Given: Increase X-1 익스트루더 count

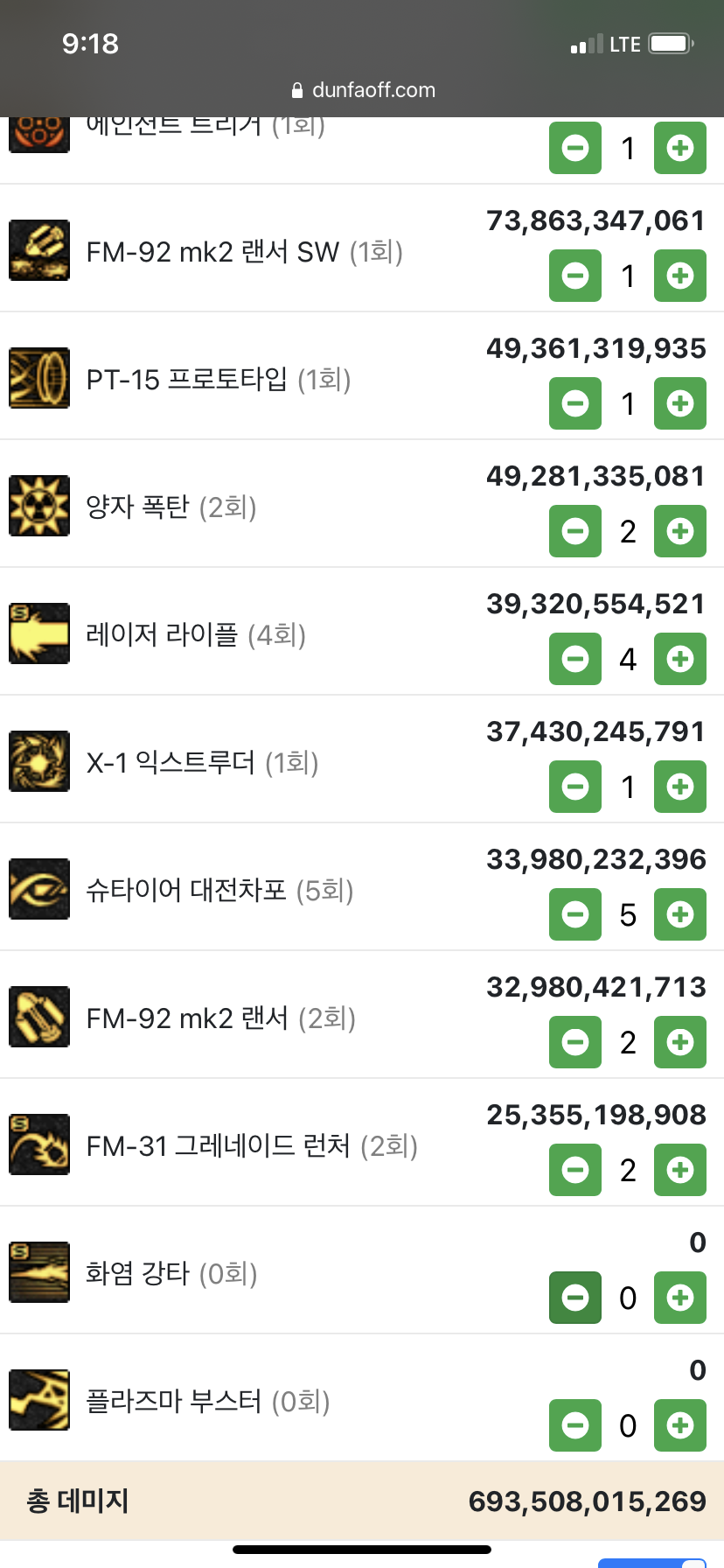Looking at the screenshot, I should (680, 787).
